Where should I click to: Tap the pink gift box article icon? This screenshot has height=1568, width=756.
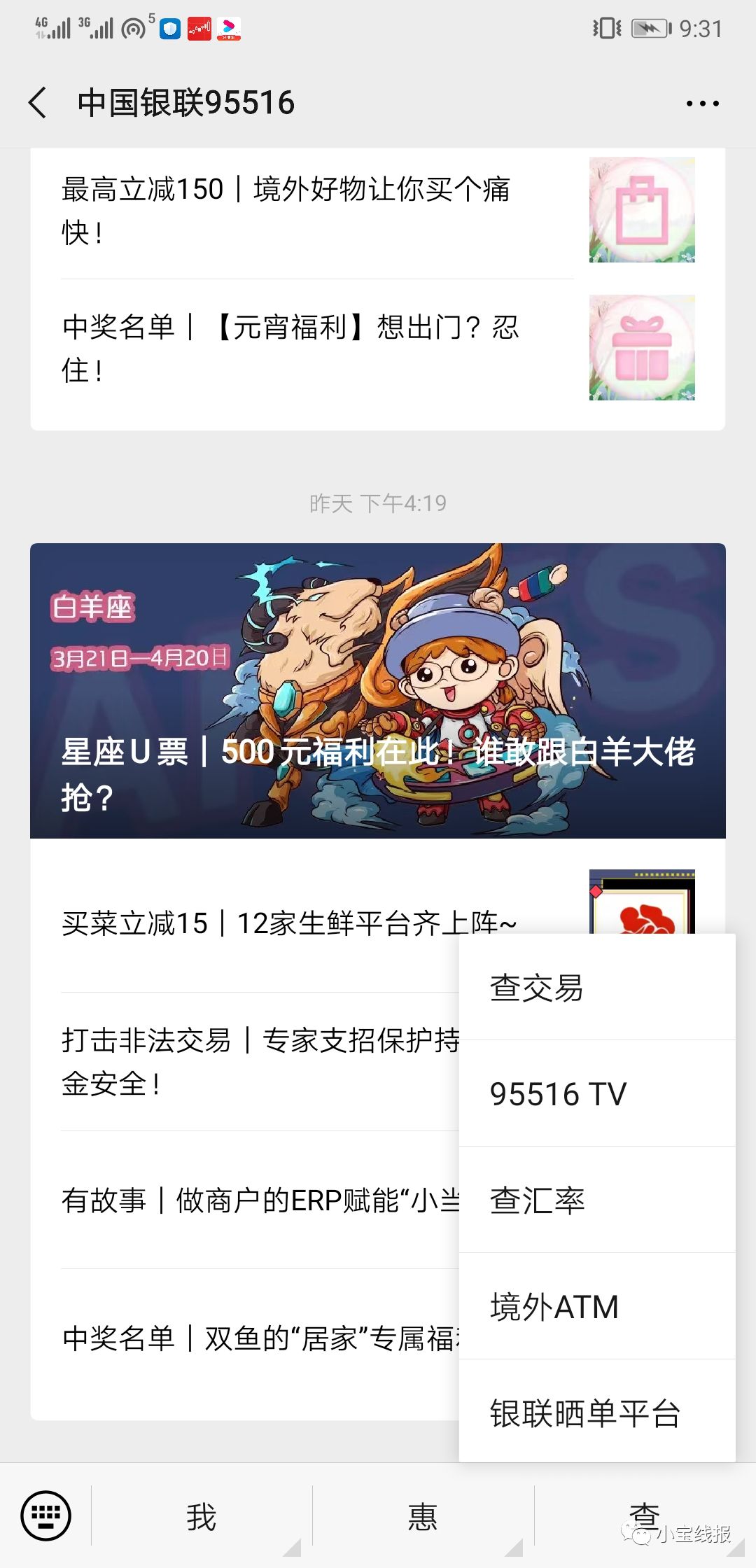(x=641, y=349)
